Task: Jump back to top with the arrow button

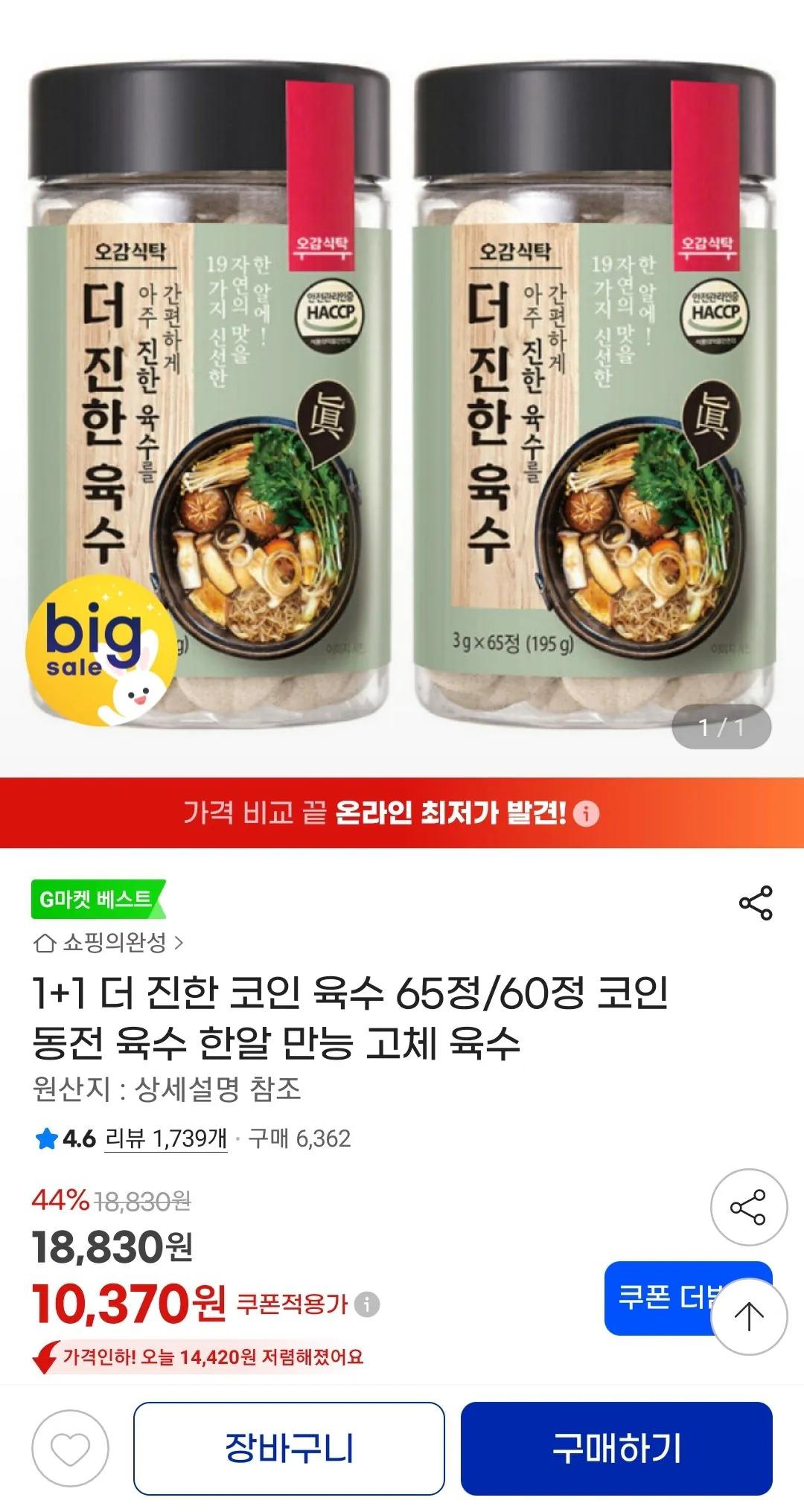Action: click(748, 1316)
